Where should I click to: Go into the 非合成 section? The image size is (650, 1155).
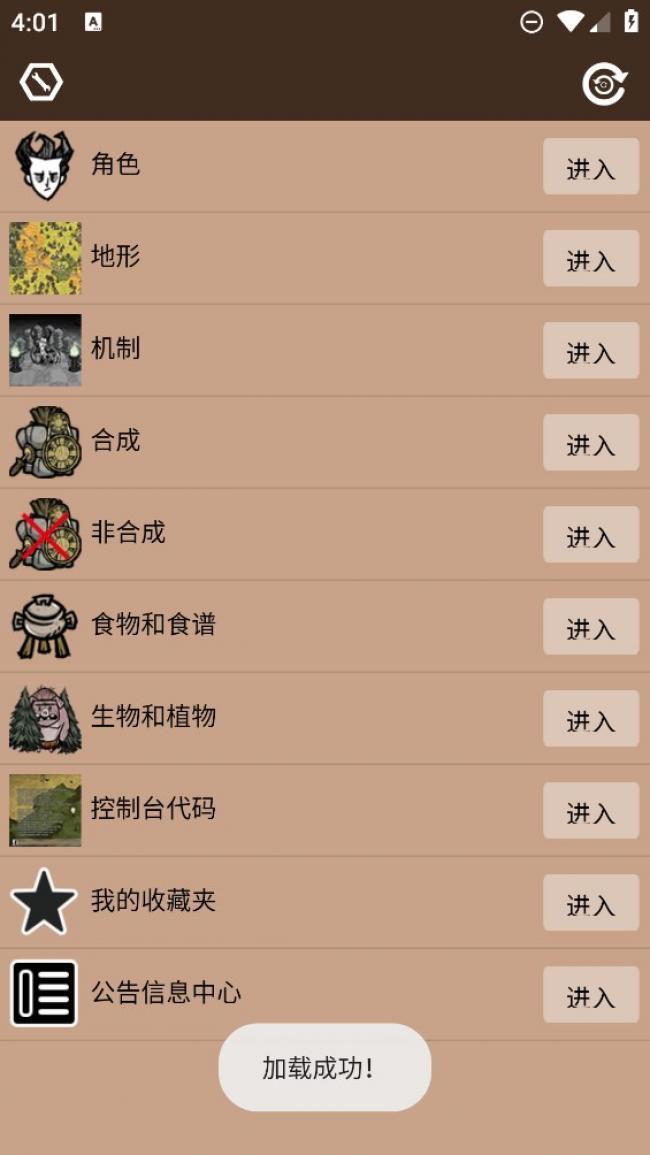pyautogui.click(x=590, y=535)
